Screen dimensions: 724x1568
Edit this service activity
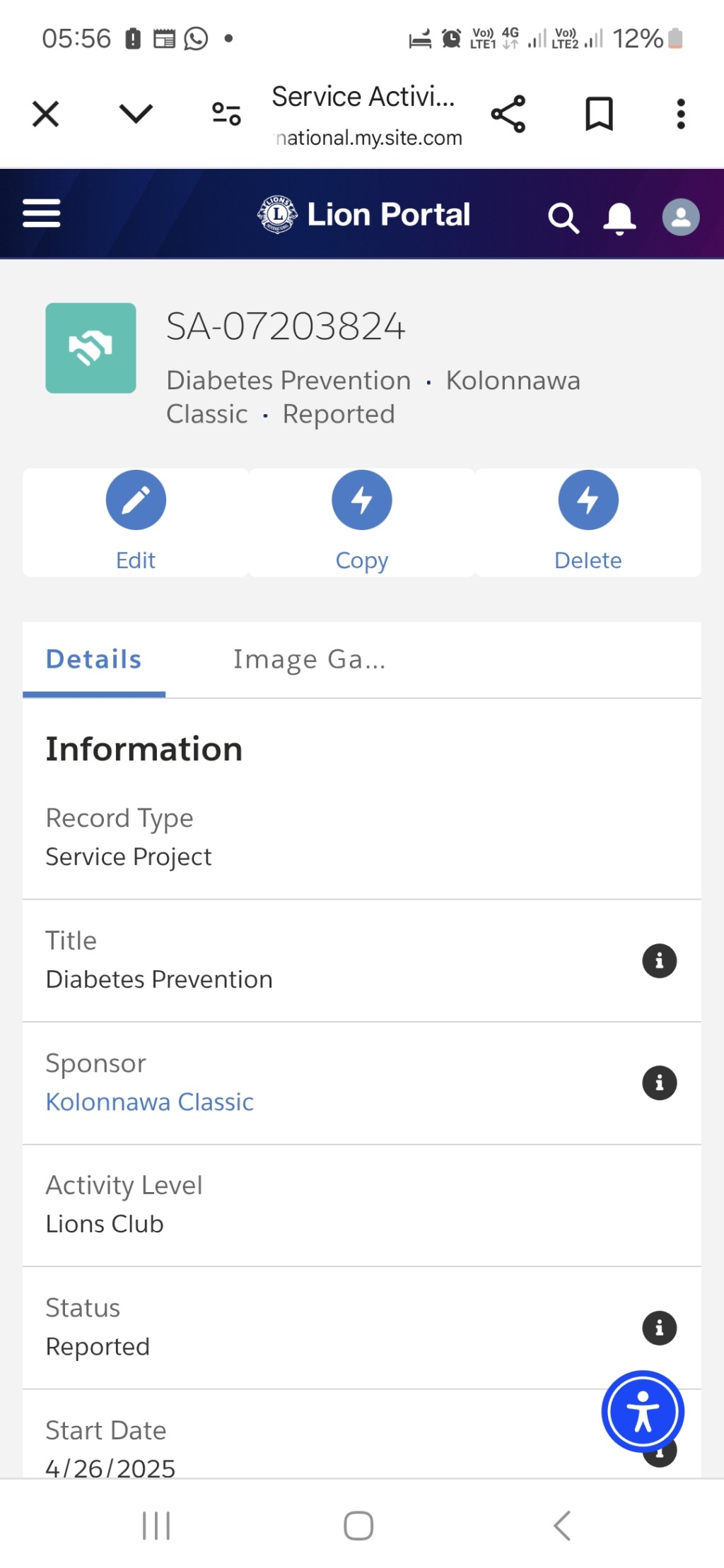point(136,522)
